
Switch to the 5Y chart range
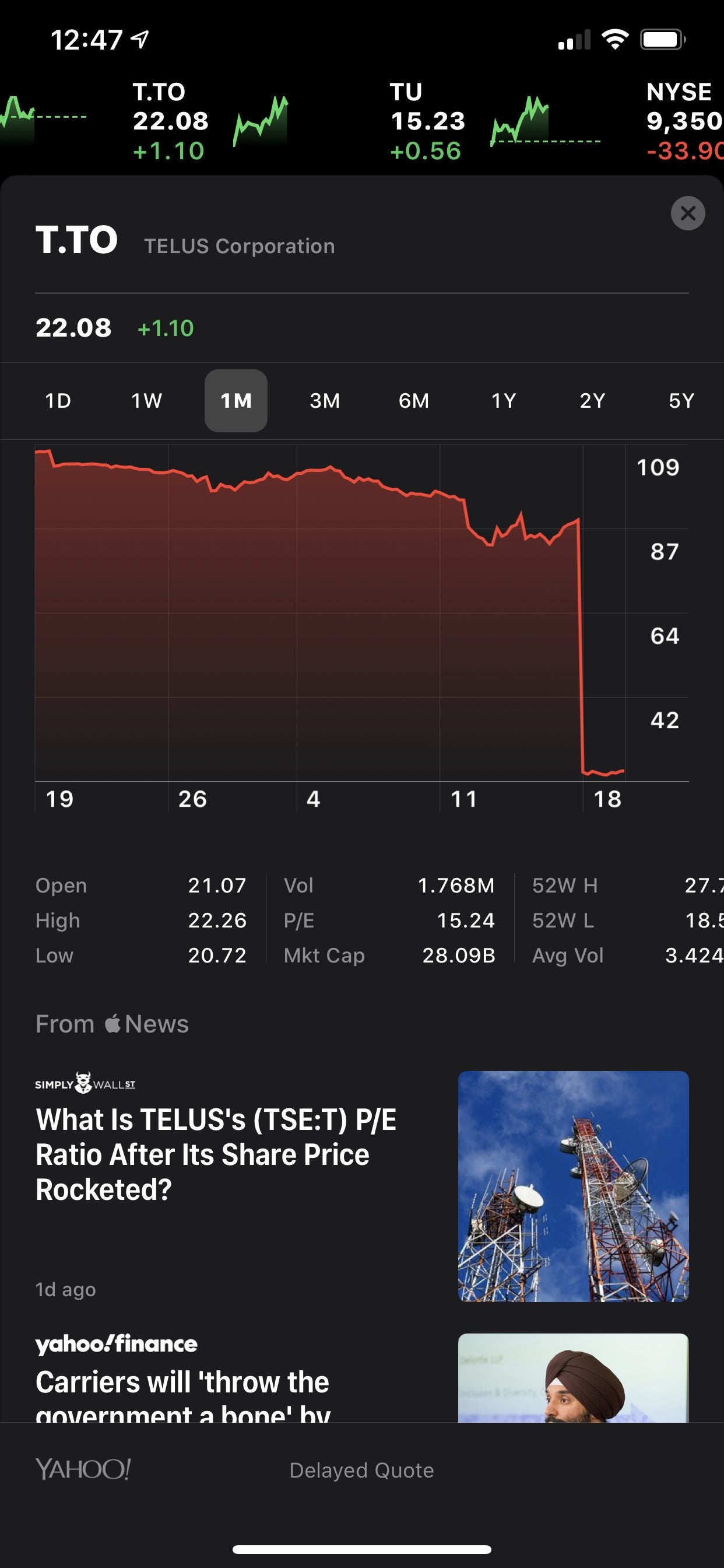[x=683, y=401]
